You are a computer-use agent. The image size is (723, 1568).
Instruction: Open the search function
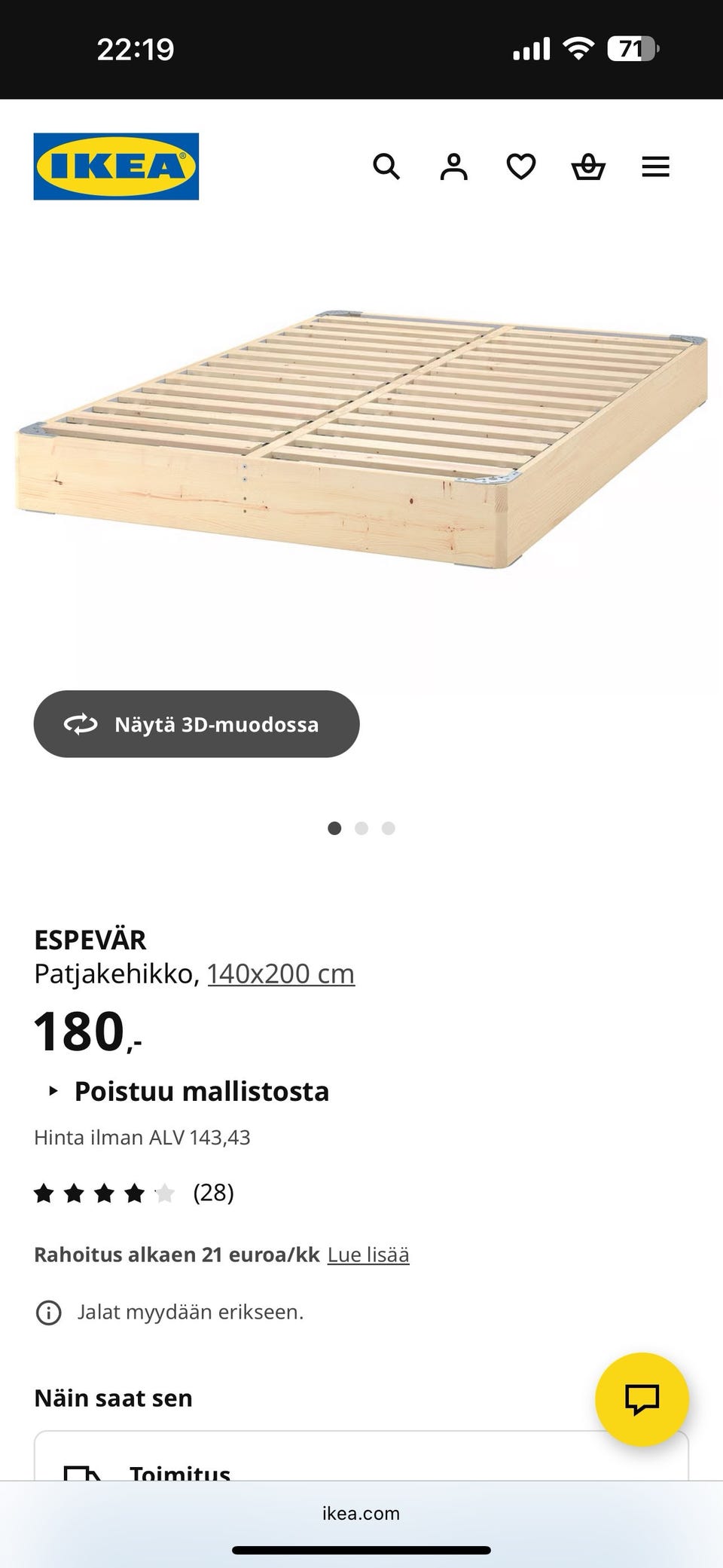(x=387, y=167)
